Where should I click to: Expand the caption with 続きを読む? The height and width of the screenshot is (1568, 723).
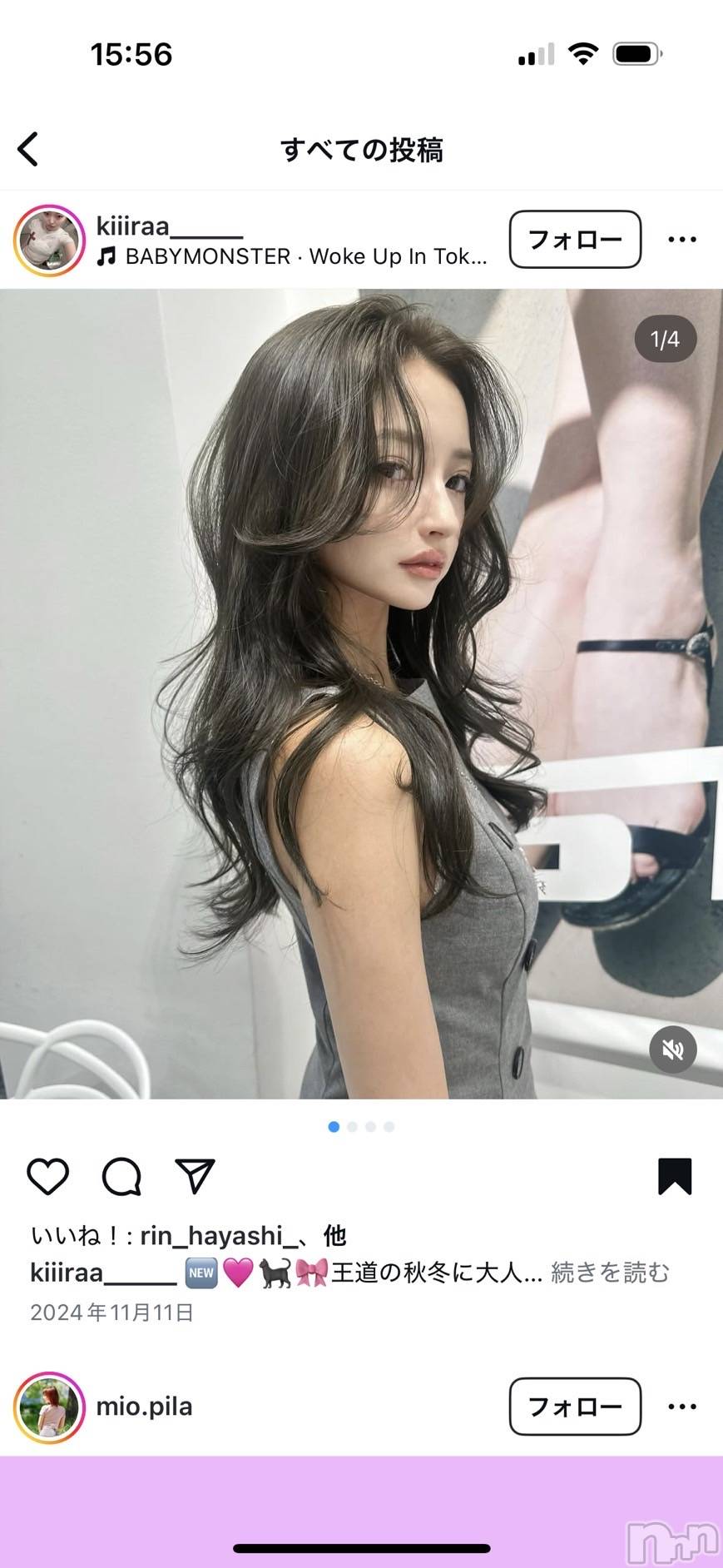tap(610, 1273)
